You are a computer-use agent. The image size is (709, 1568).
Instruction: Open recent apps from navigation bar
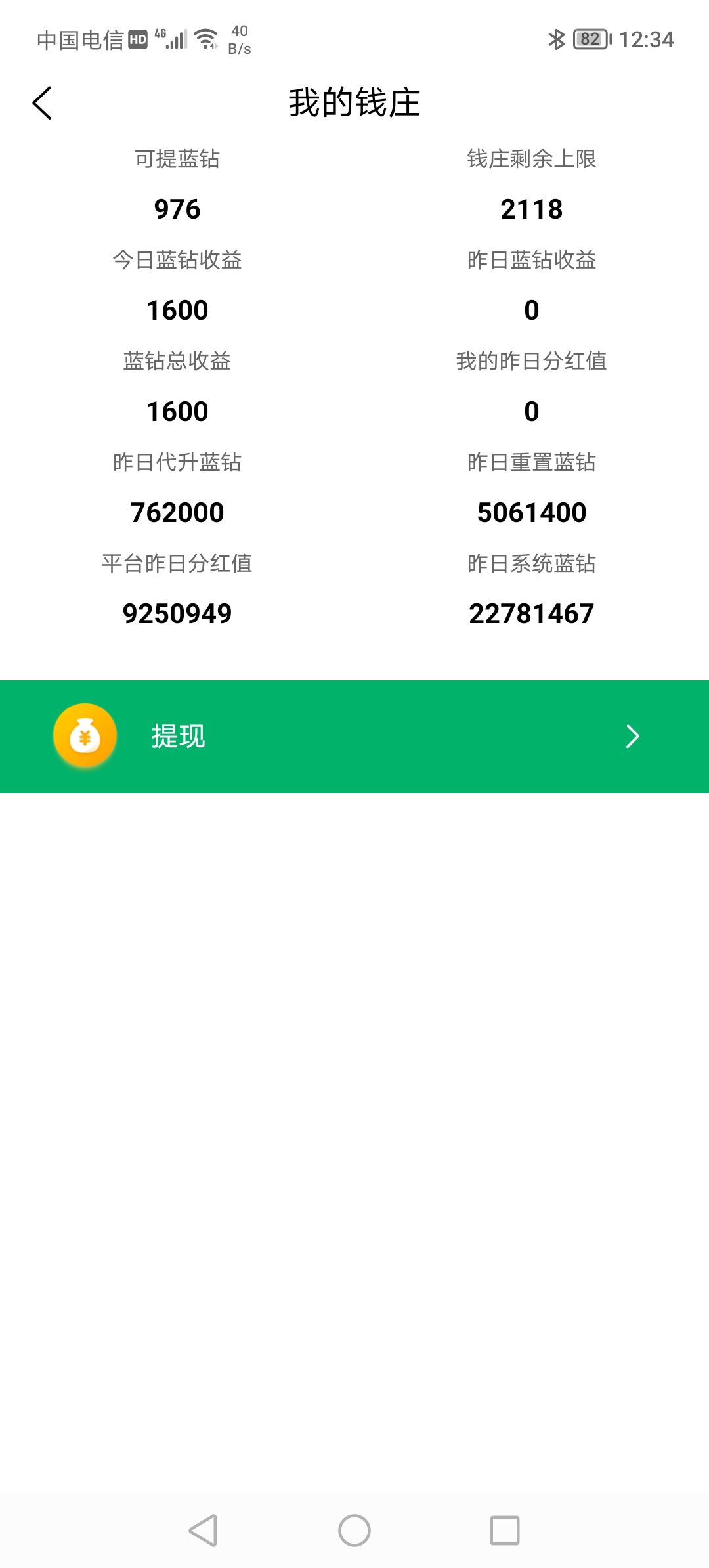pyautogui.click(x=505, y=1531)
